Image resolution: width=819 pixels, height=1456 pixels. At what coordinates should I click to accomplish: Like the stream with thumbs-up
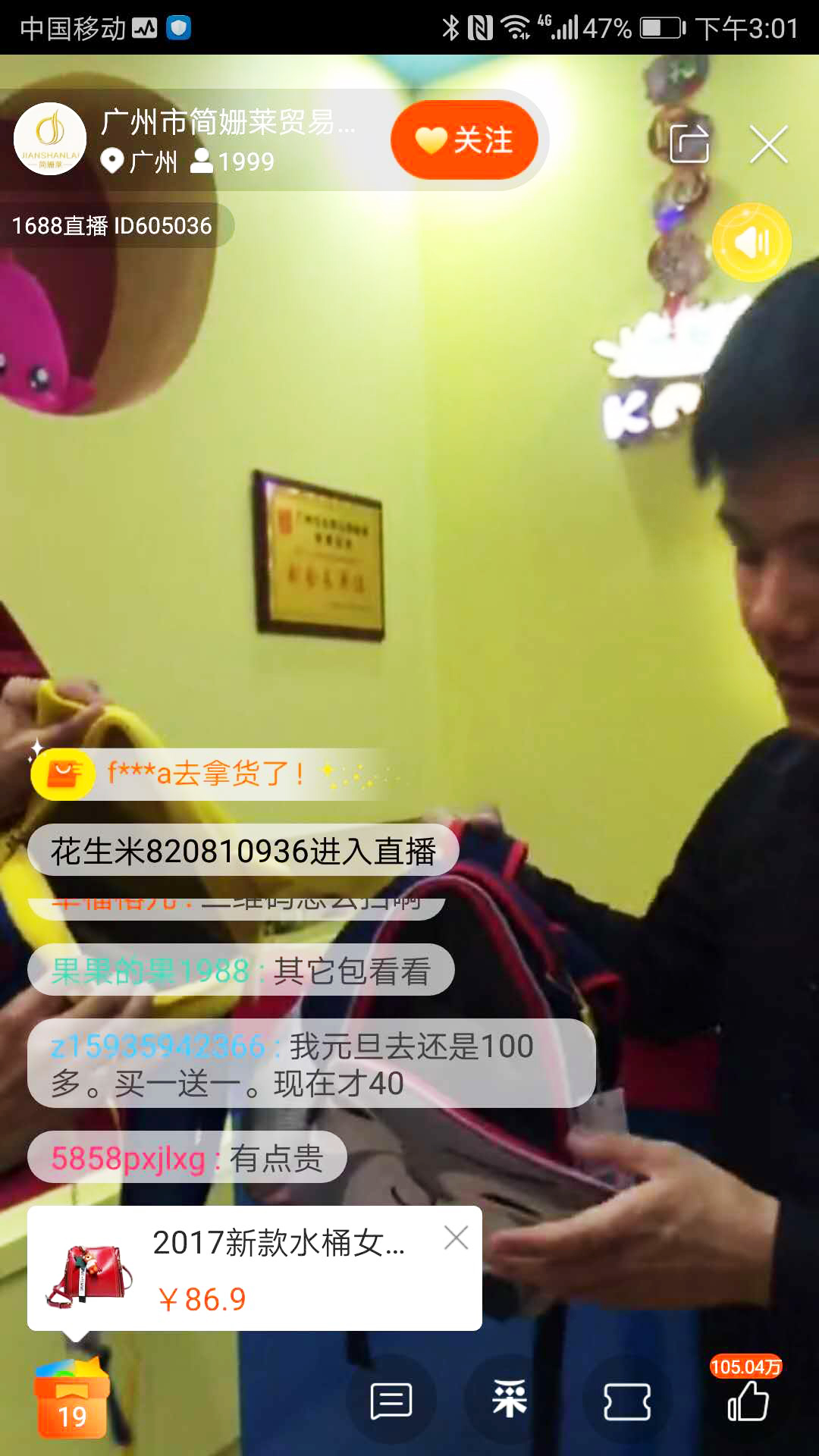pyautogui.click(x=747, y=1400)
